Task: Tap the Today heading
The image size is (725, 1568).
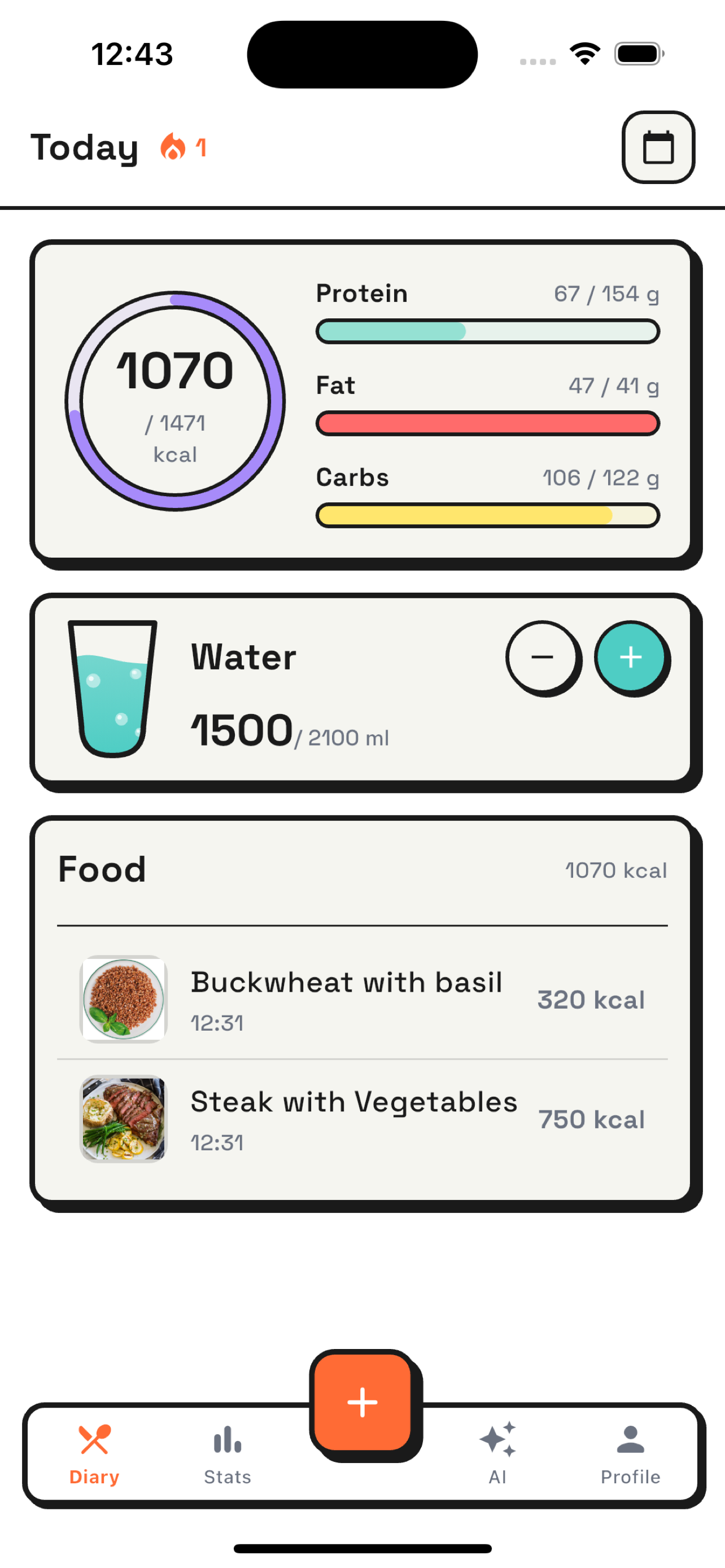Action: click(x=85, y=147)
